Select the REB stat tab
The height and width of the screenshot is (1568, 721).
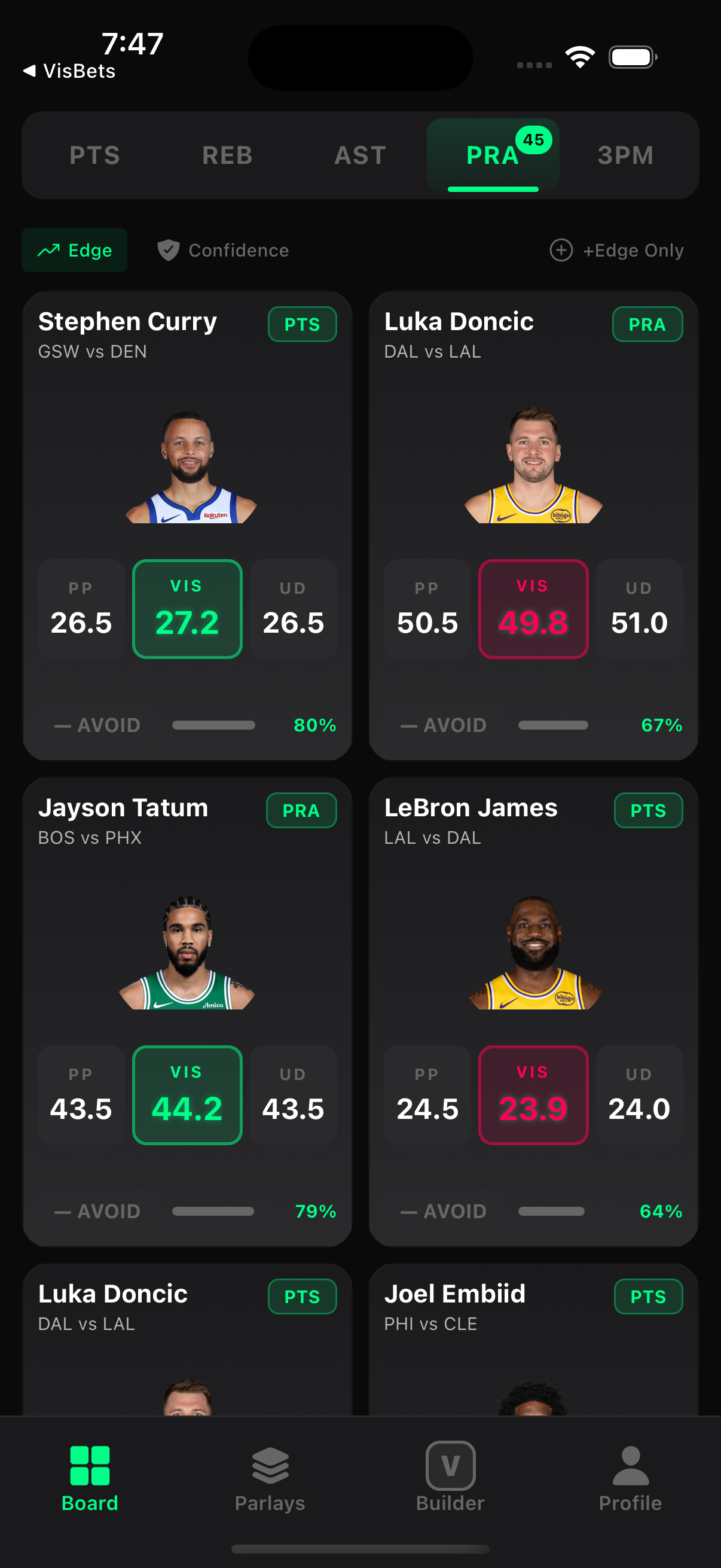click(227, 155)
